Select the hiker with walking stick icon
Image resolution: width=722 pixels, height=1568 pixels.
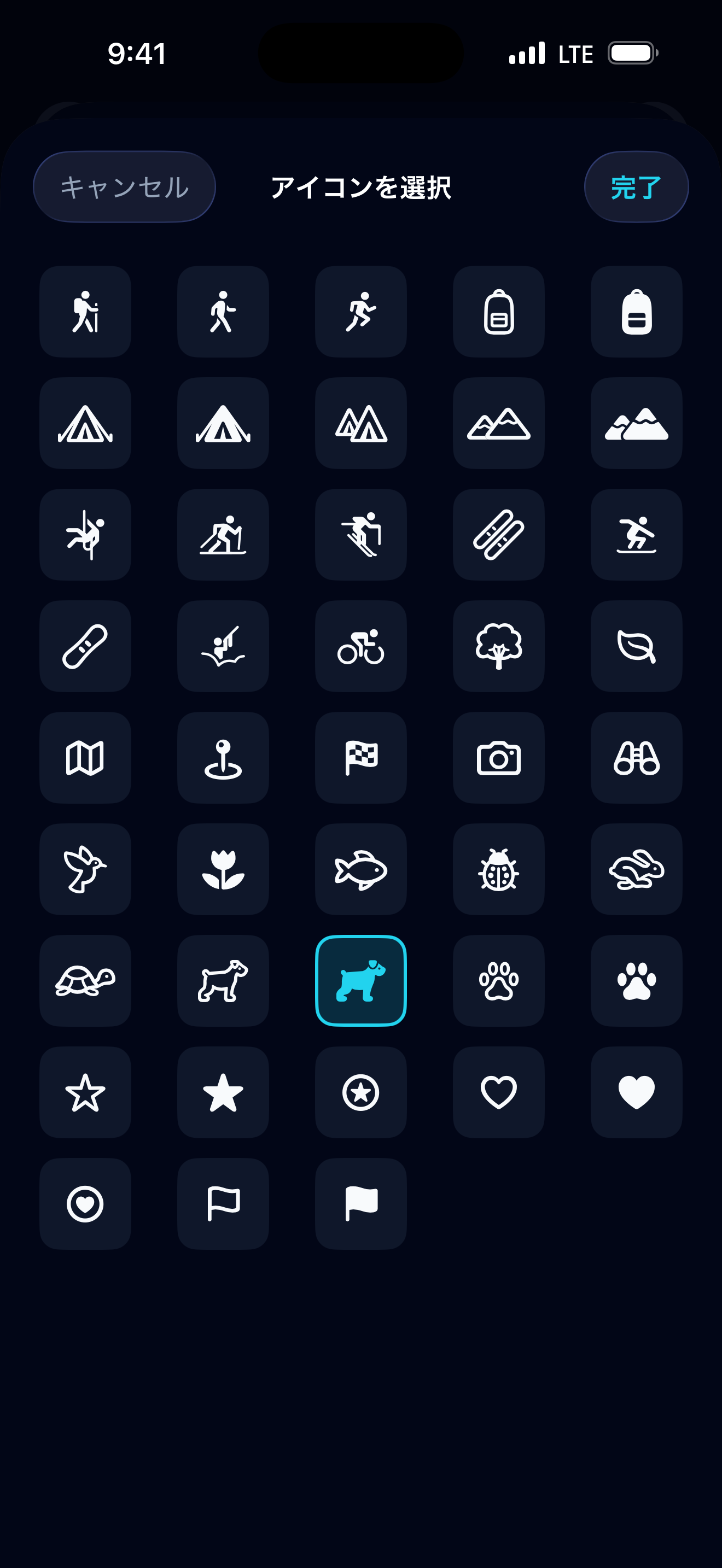coord(85,312)
